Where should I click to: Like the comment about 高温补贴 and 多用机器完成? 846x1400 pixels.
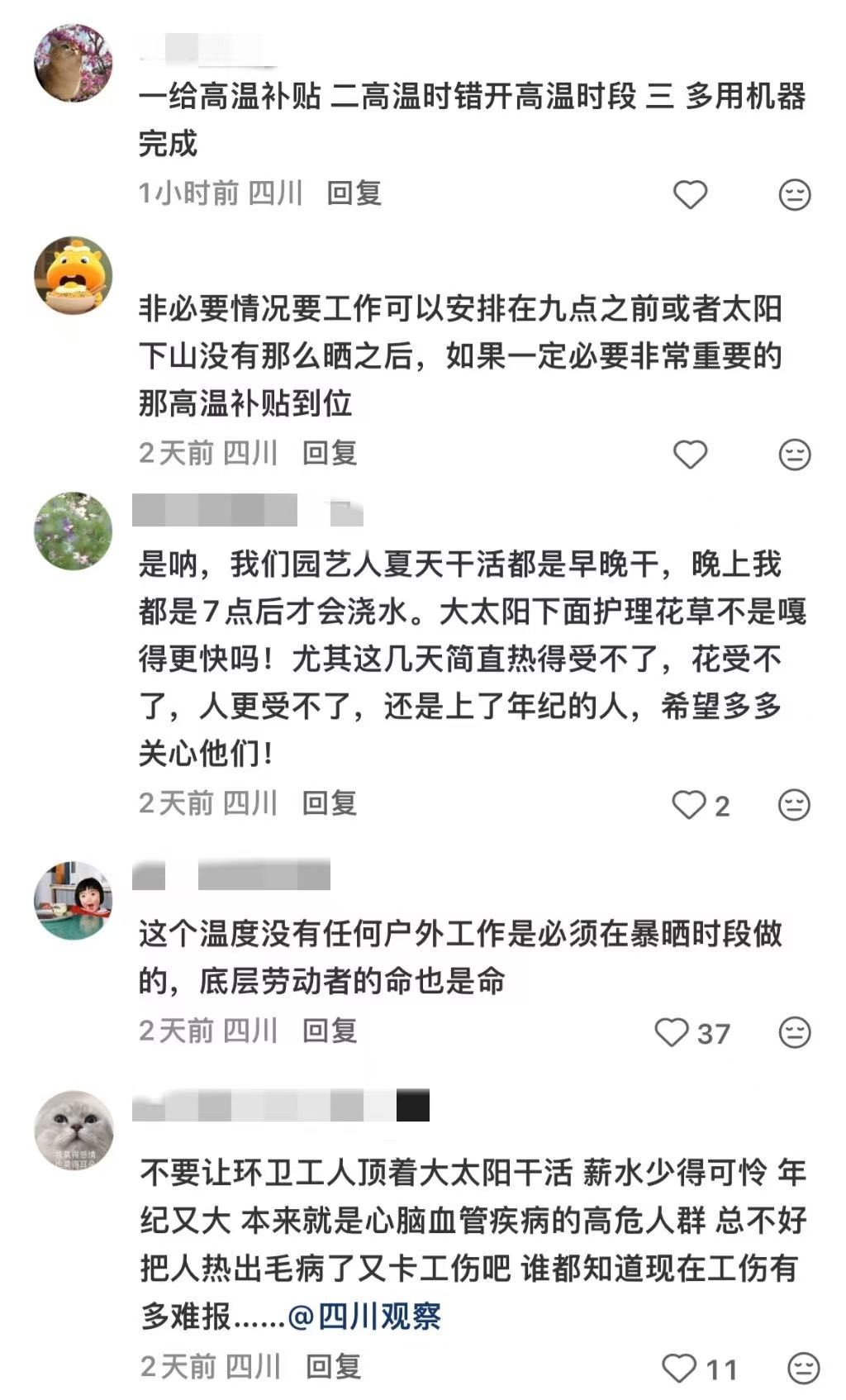point(690,195)
